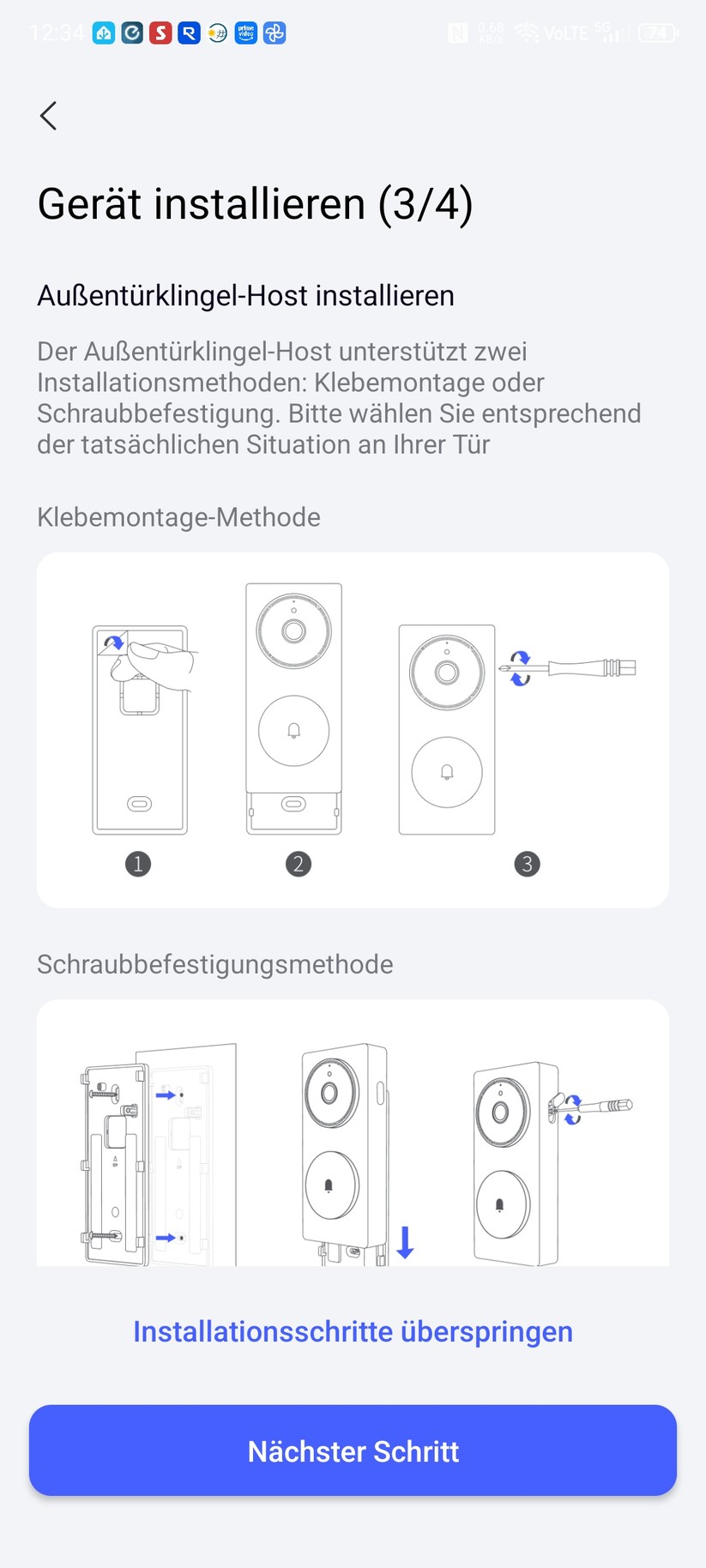This screenshot has width=706, height=1568.
Task: Tap the 5G signal bars
Action: [x=608, y=34]
